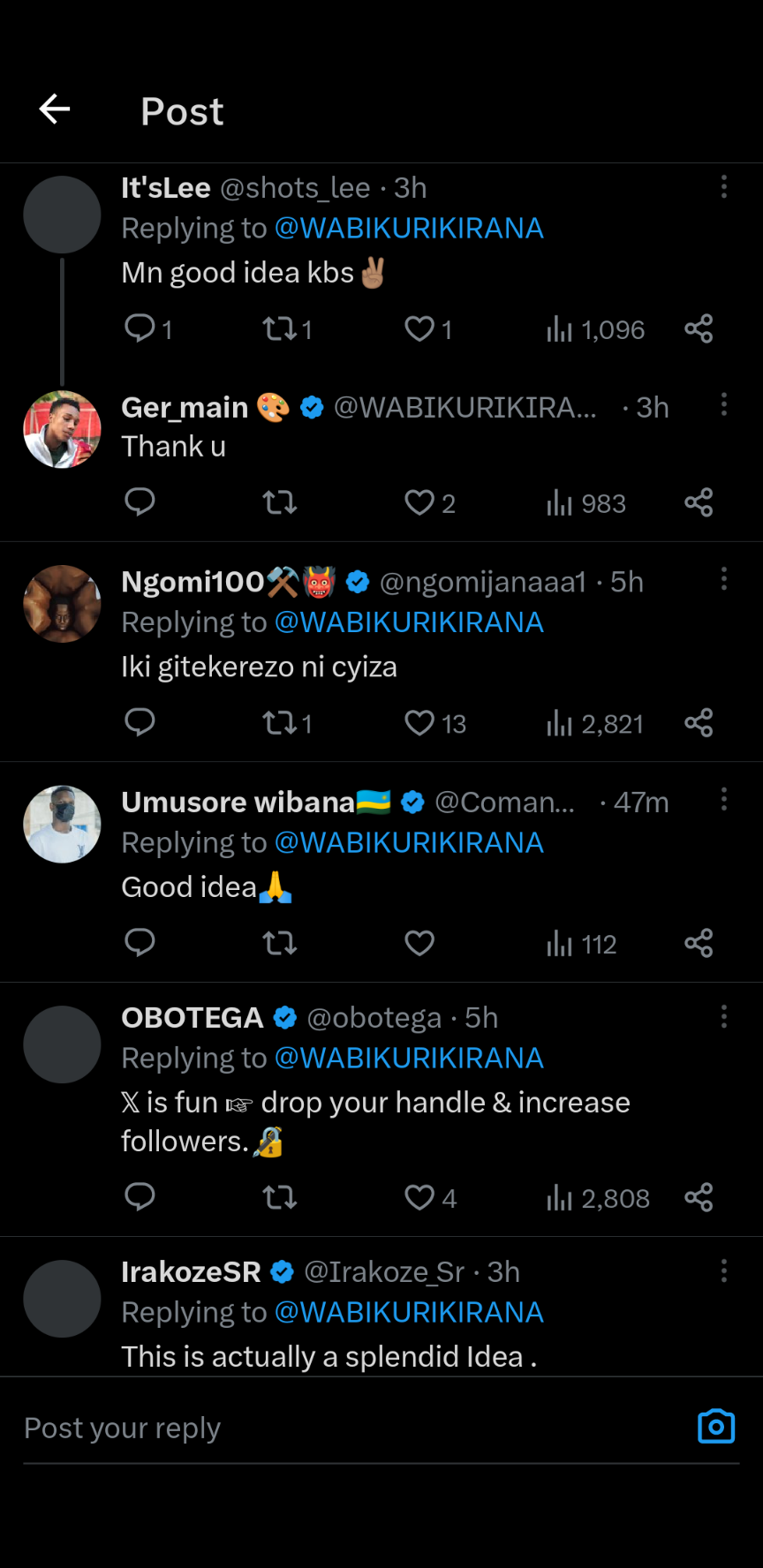Attach a photo with the camera icon

pos(716,1427)
